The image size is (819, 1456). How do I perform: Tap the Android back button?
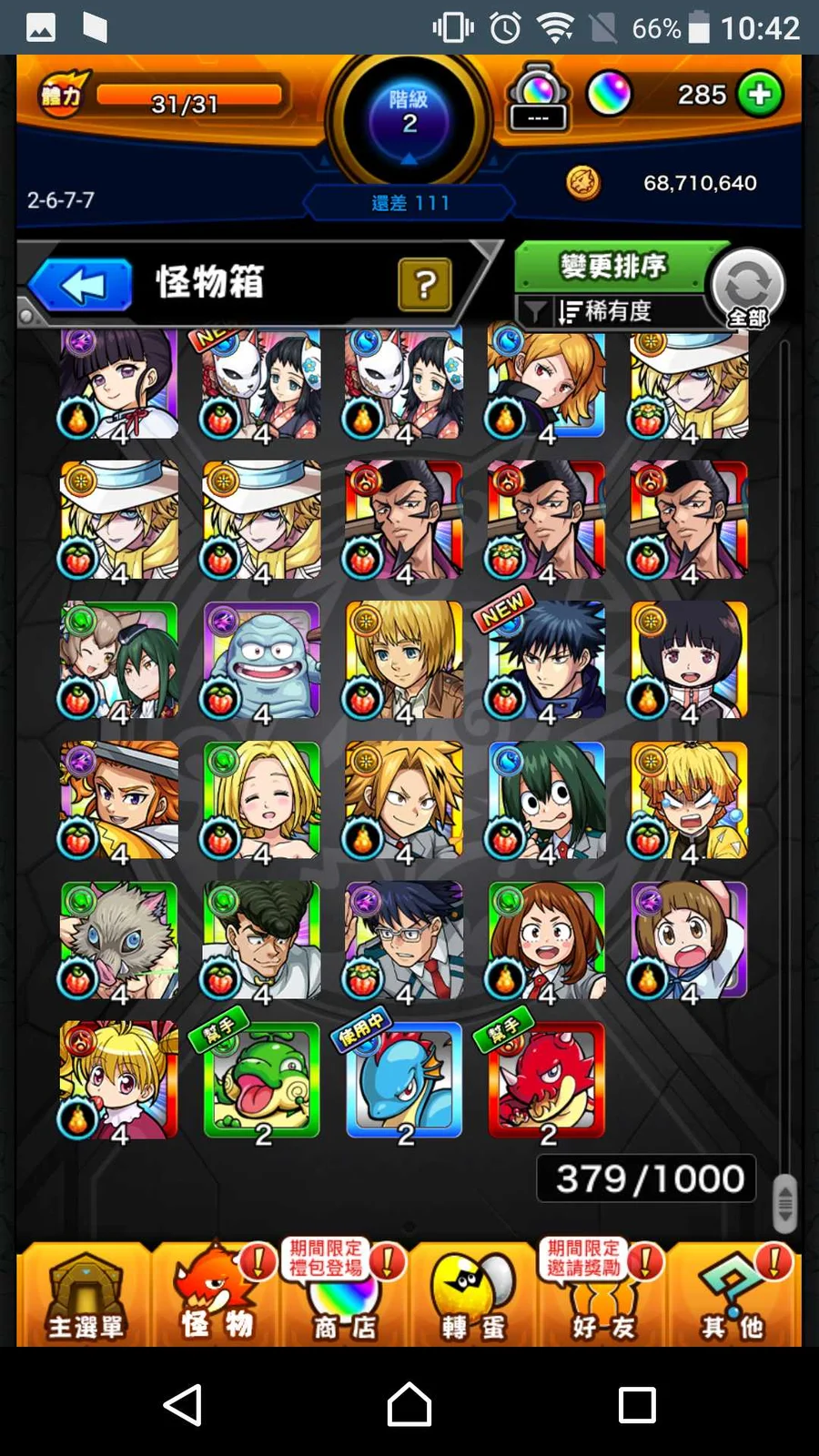pyautogui.click(x=182, y=1404)
